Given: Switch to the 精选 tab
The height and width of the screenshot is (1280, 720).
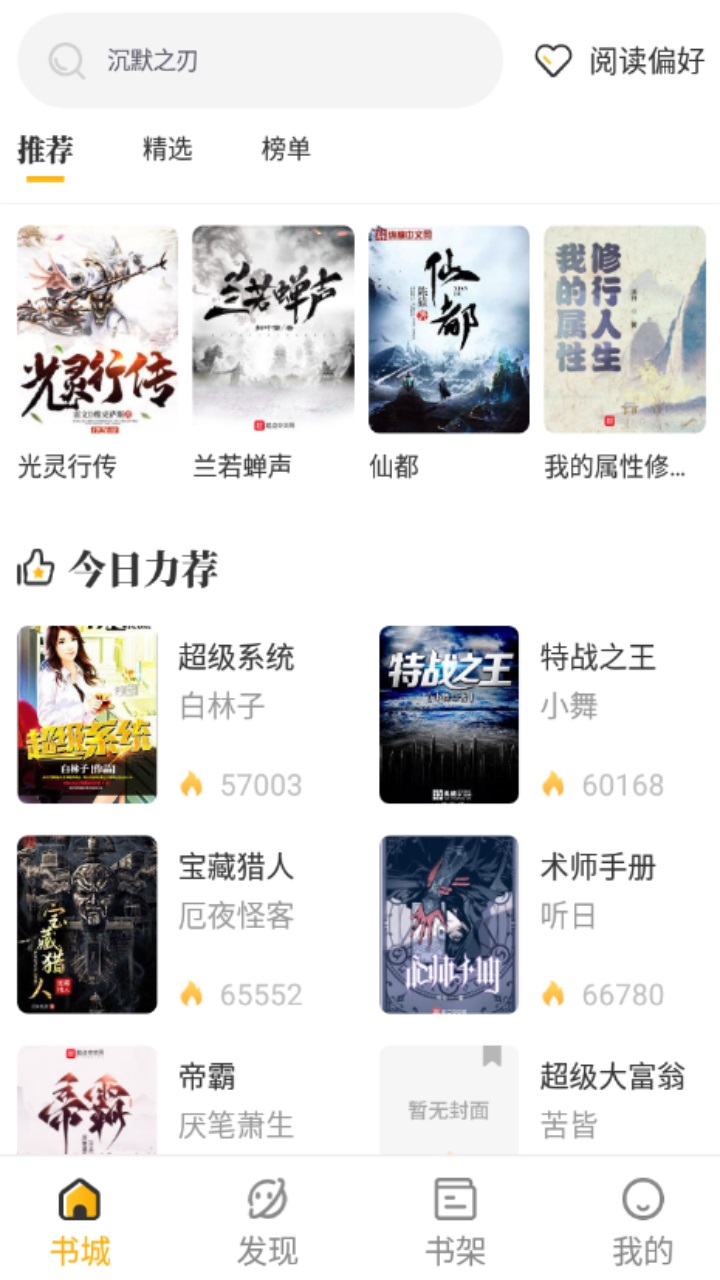Looking at the screenshot, I should coord(168,150).
